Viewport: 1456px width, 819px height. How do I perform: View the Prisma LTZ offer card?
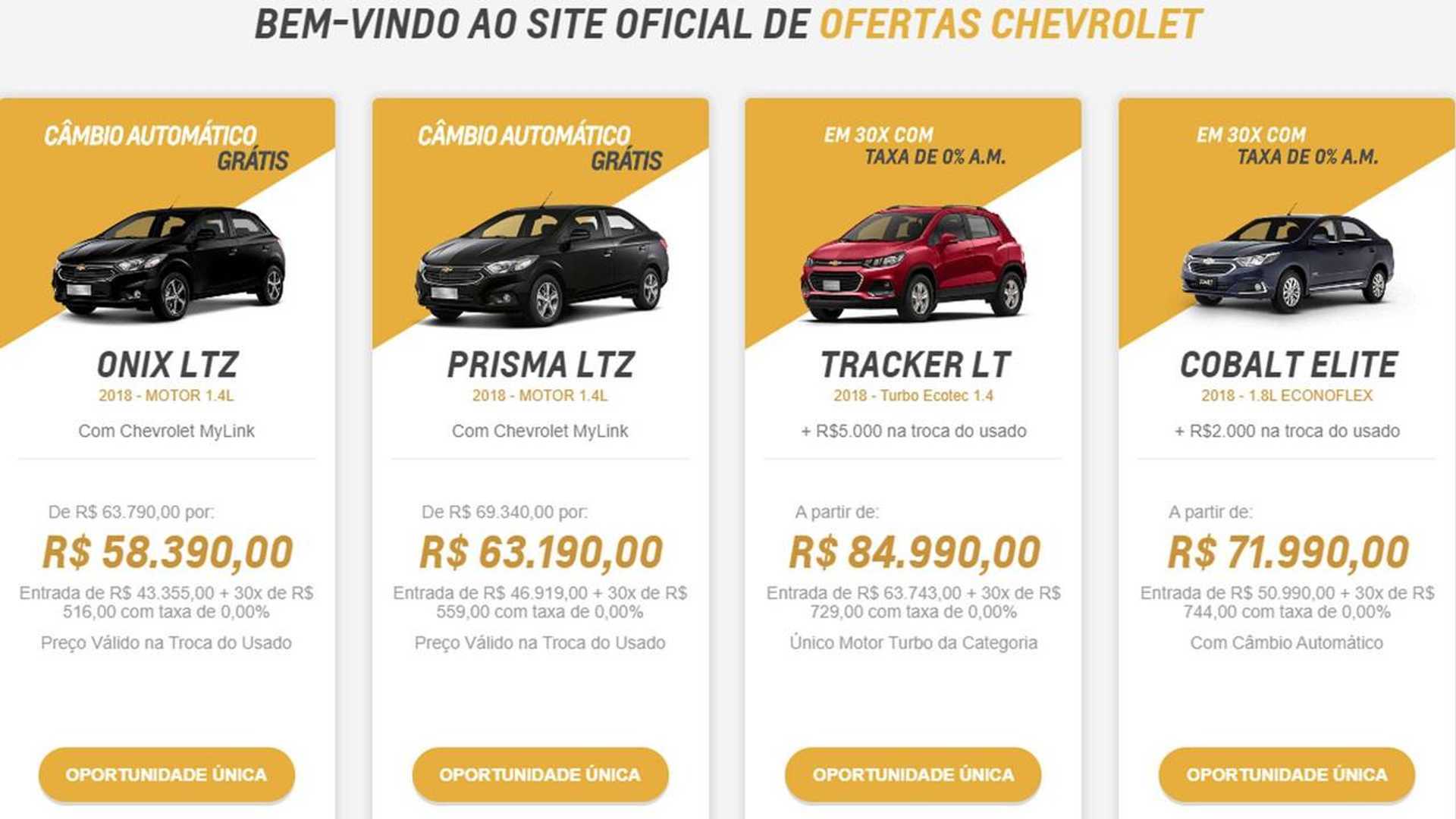[540, 364]
